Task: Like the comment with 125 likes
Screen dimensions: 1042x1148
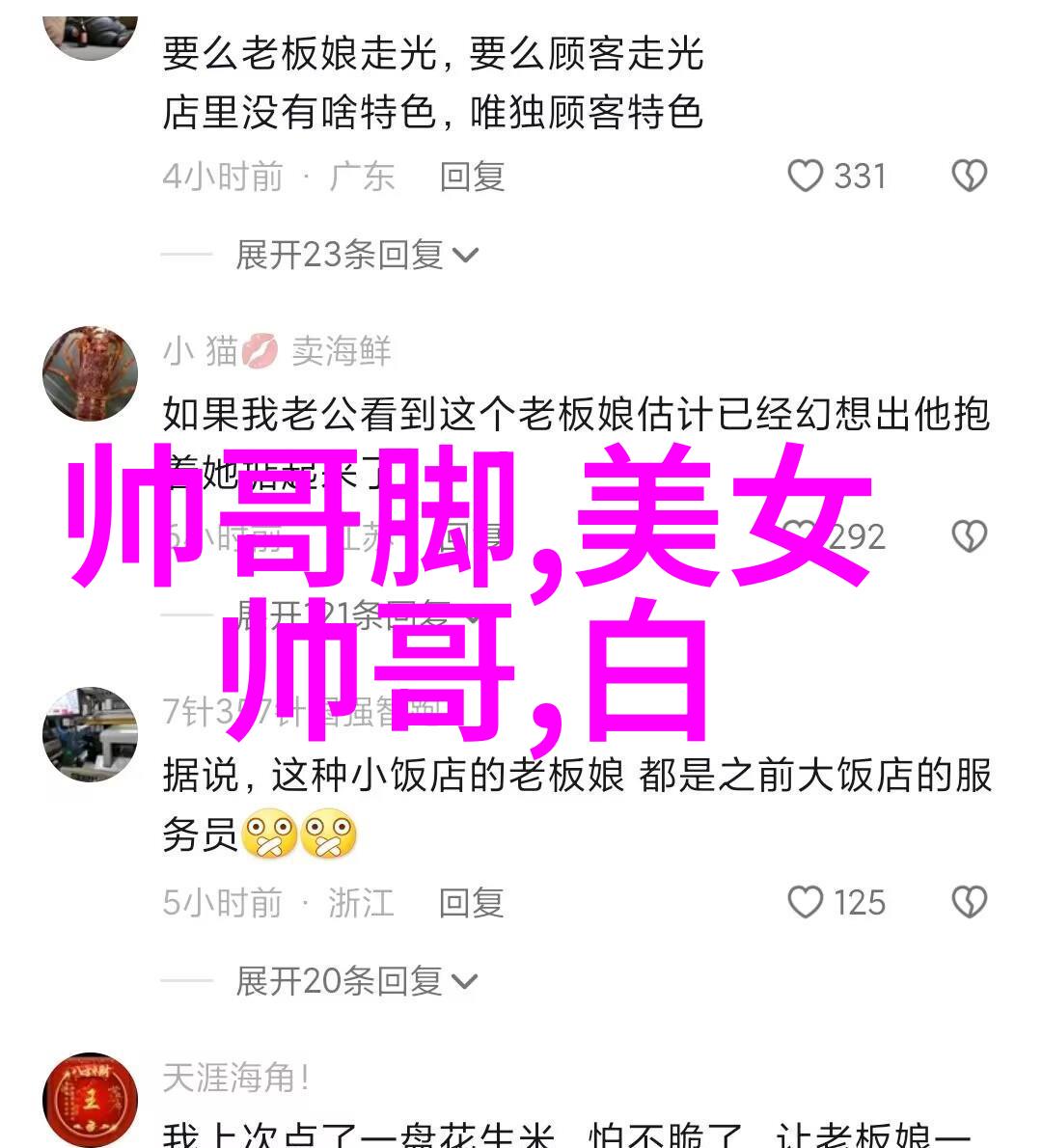Action: click(x=805, y=903)
